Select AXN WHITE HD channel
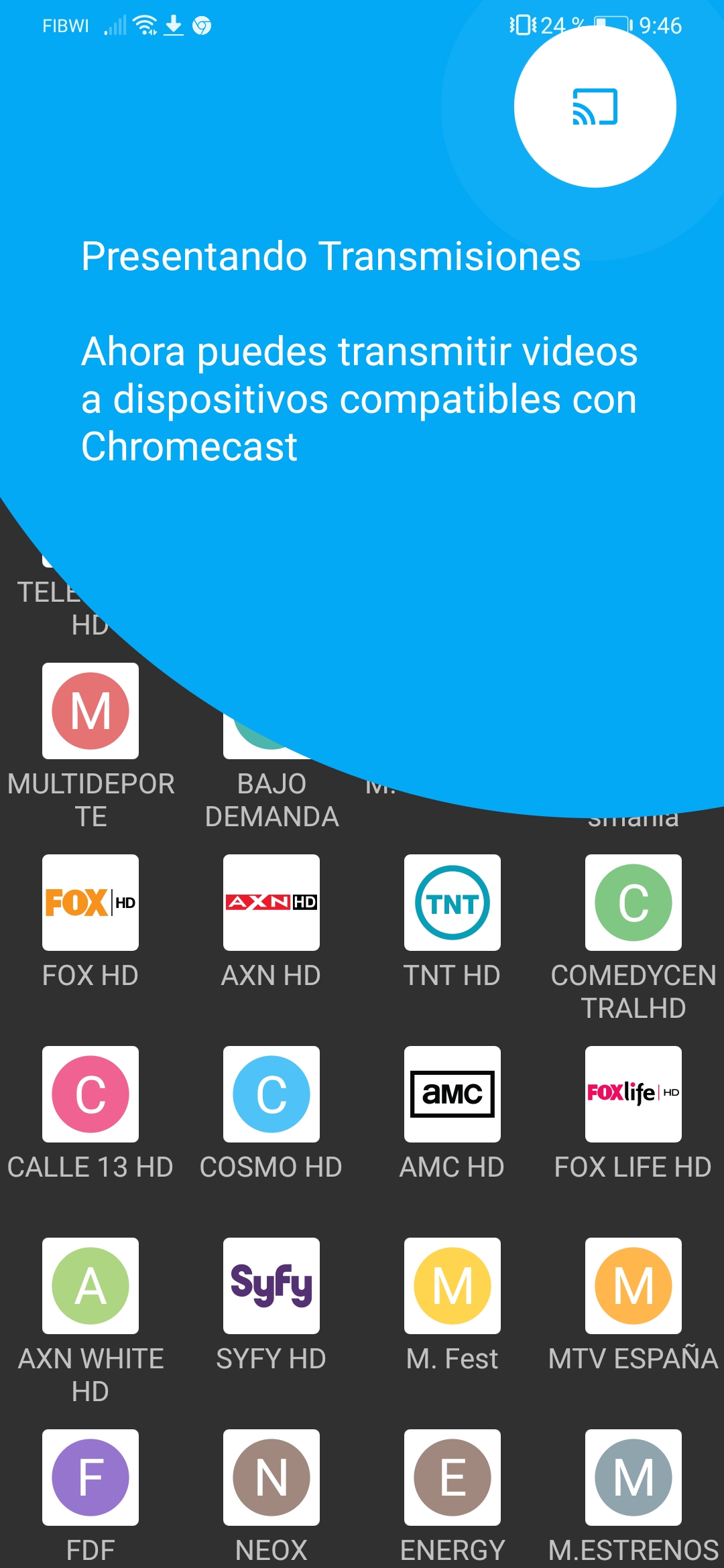 [90, 1286]
